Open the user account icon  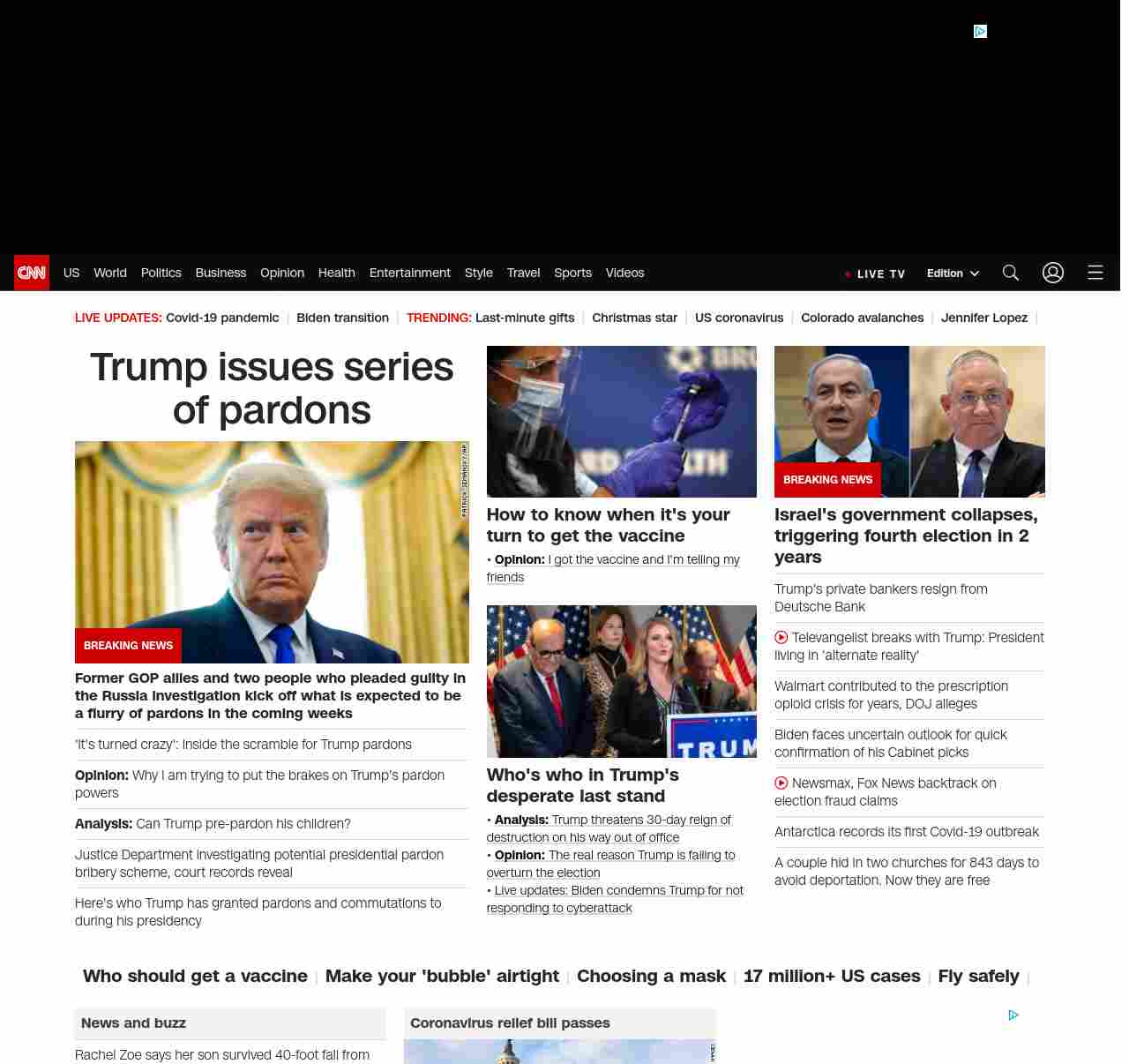[x=1052, y=273]
